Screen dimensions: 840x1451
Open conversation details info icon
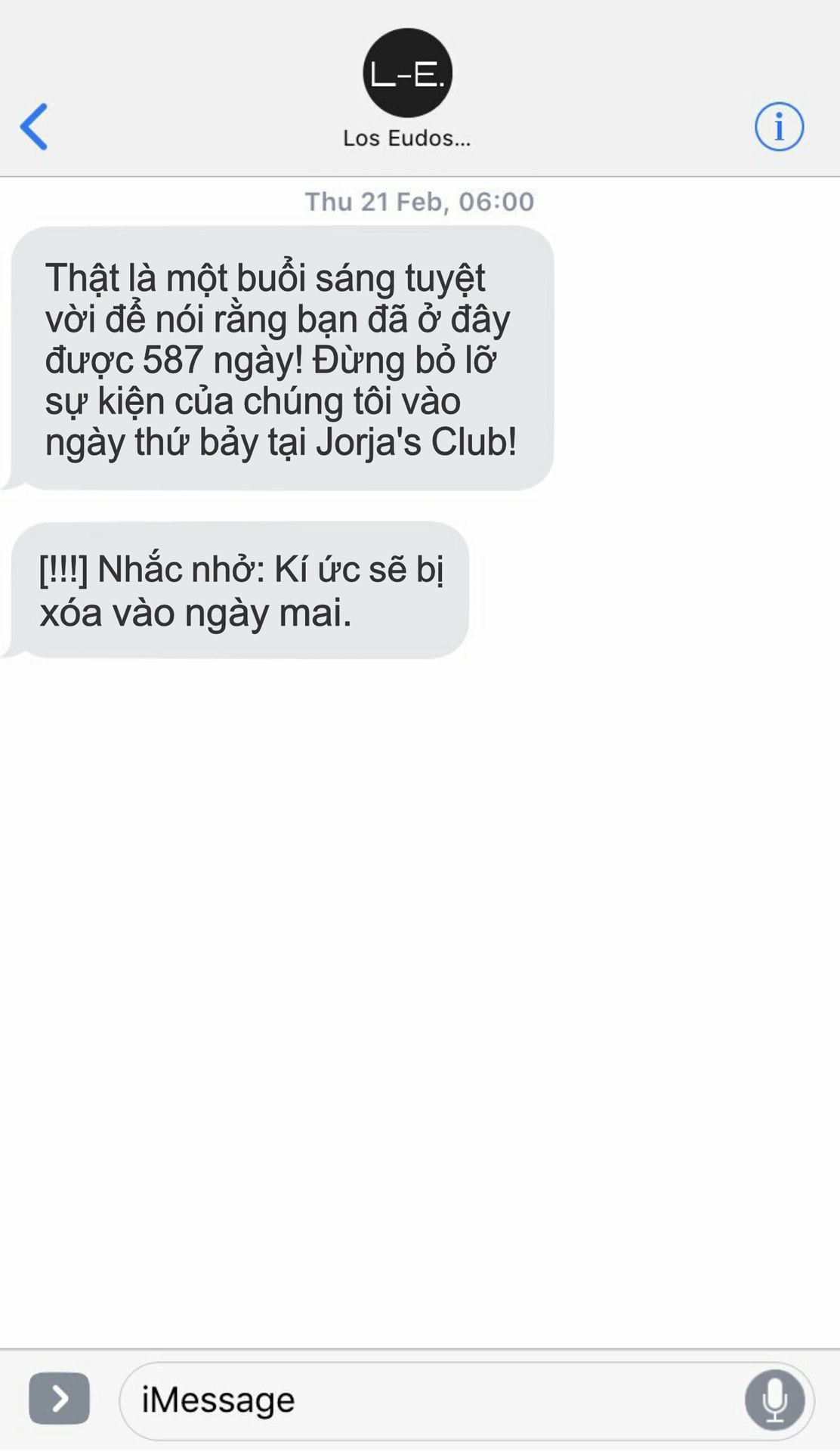779,127
